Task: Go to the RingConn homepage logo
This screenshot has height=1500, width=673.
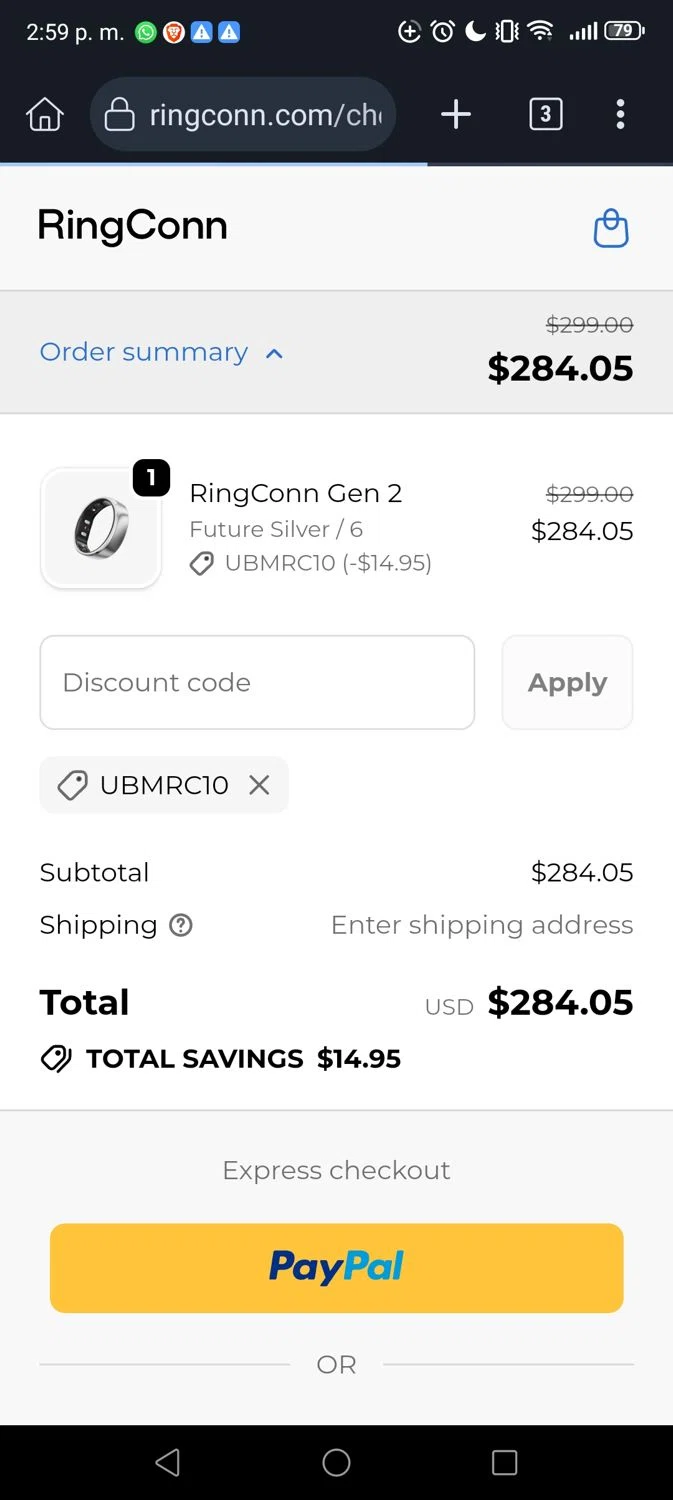Action: (x=132, y=226)
